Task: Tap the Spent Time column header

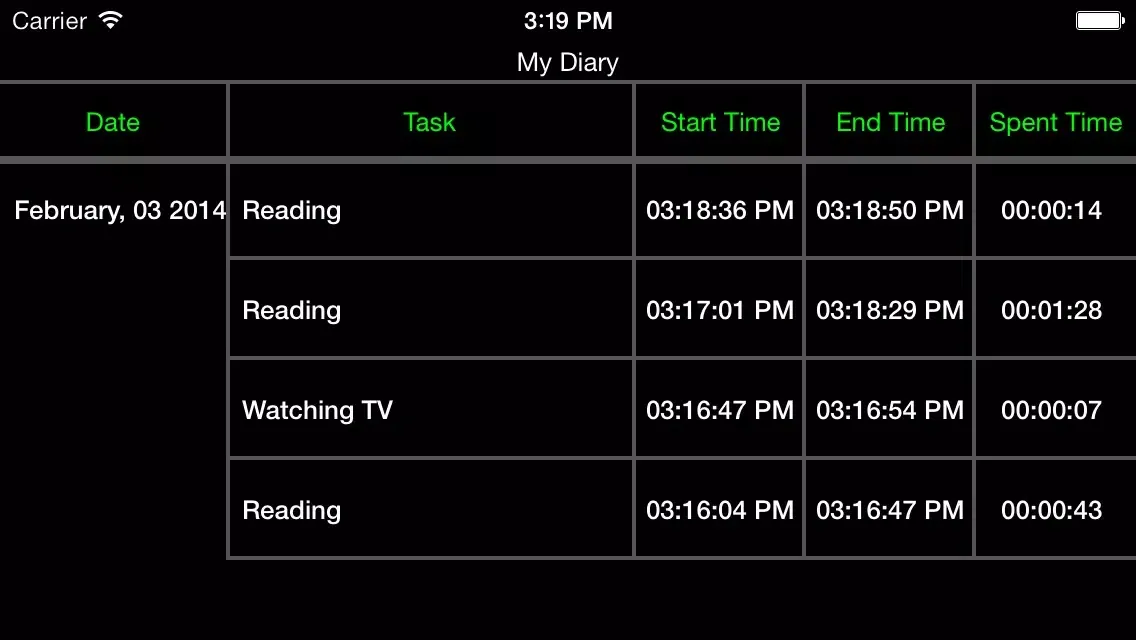Action: click(1055, 122)
